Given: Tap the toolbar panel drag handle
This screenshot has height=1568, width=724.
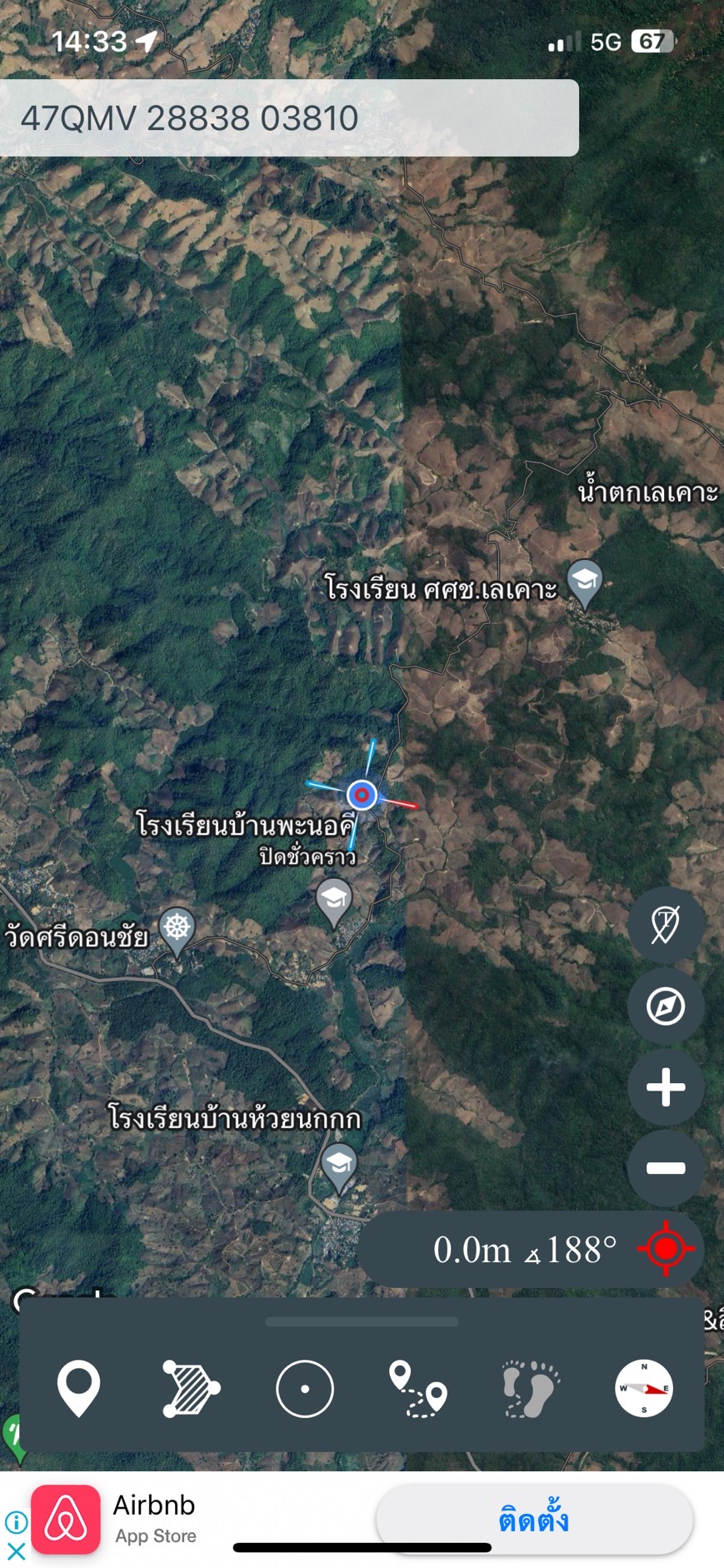Looking at the screenshot, I should tap(362, 1321).
